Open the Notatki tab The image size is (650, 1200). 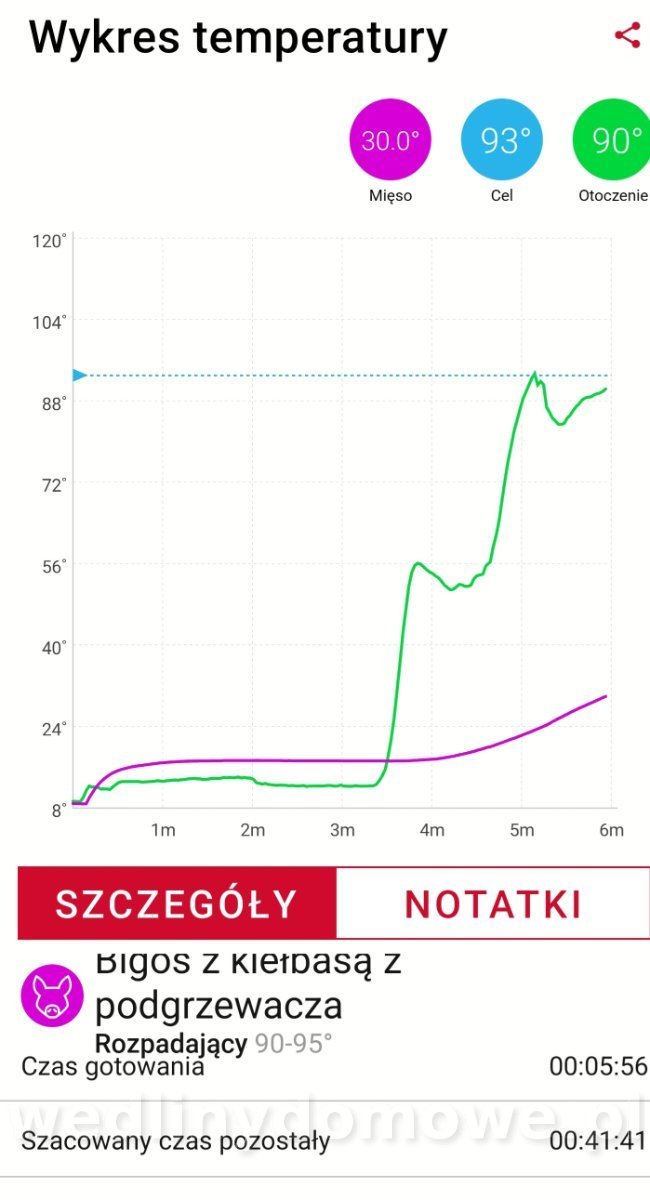click(x=492, y=903)
